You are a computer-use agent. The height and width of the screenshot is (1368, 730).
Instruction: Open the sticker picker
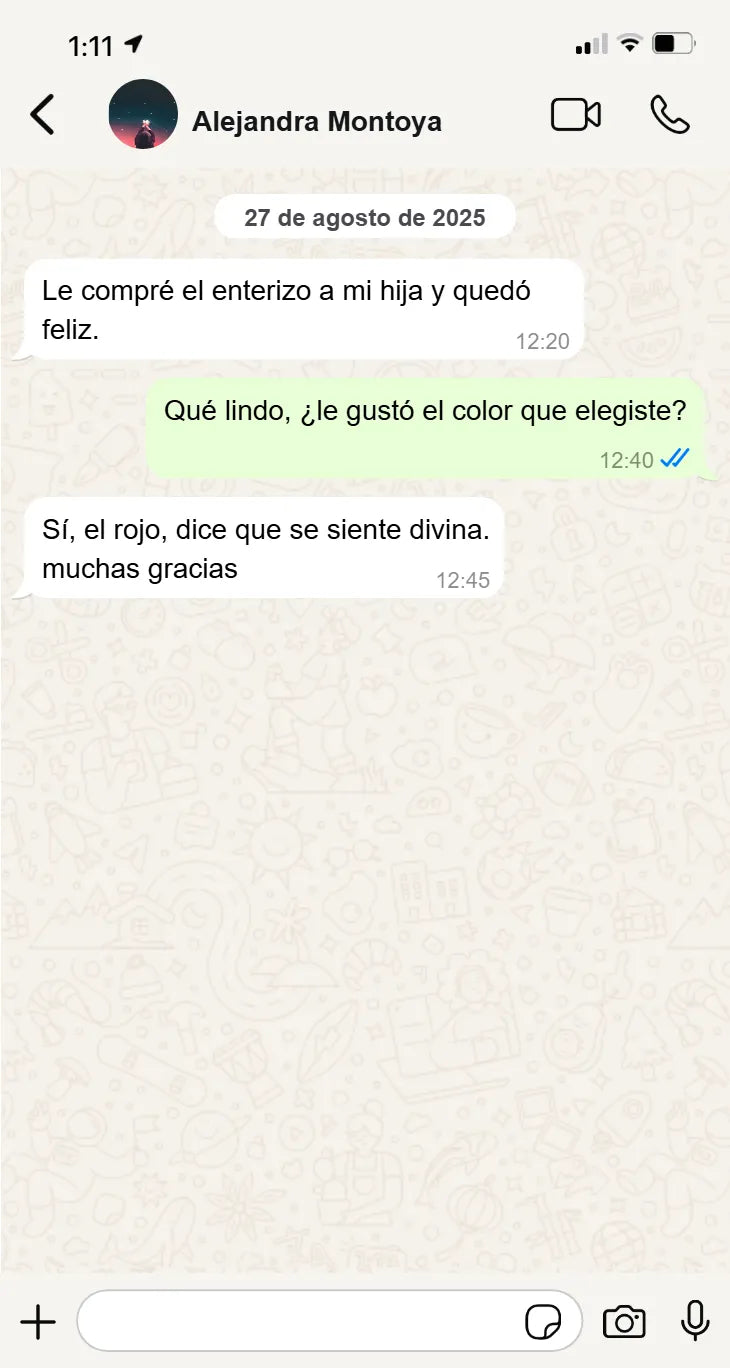pyautogui.click(x=543, y=1322)
